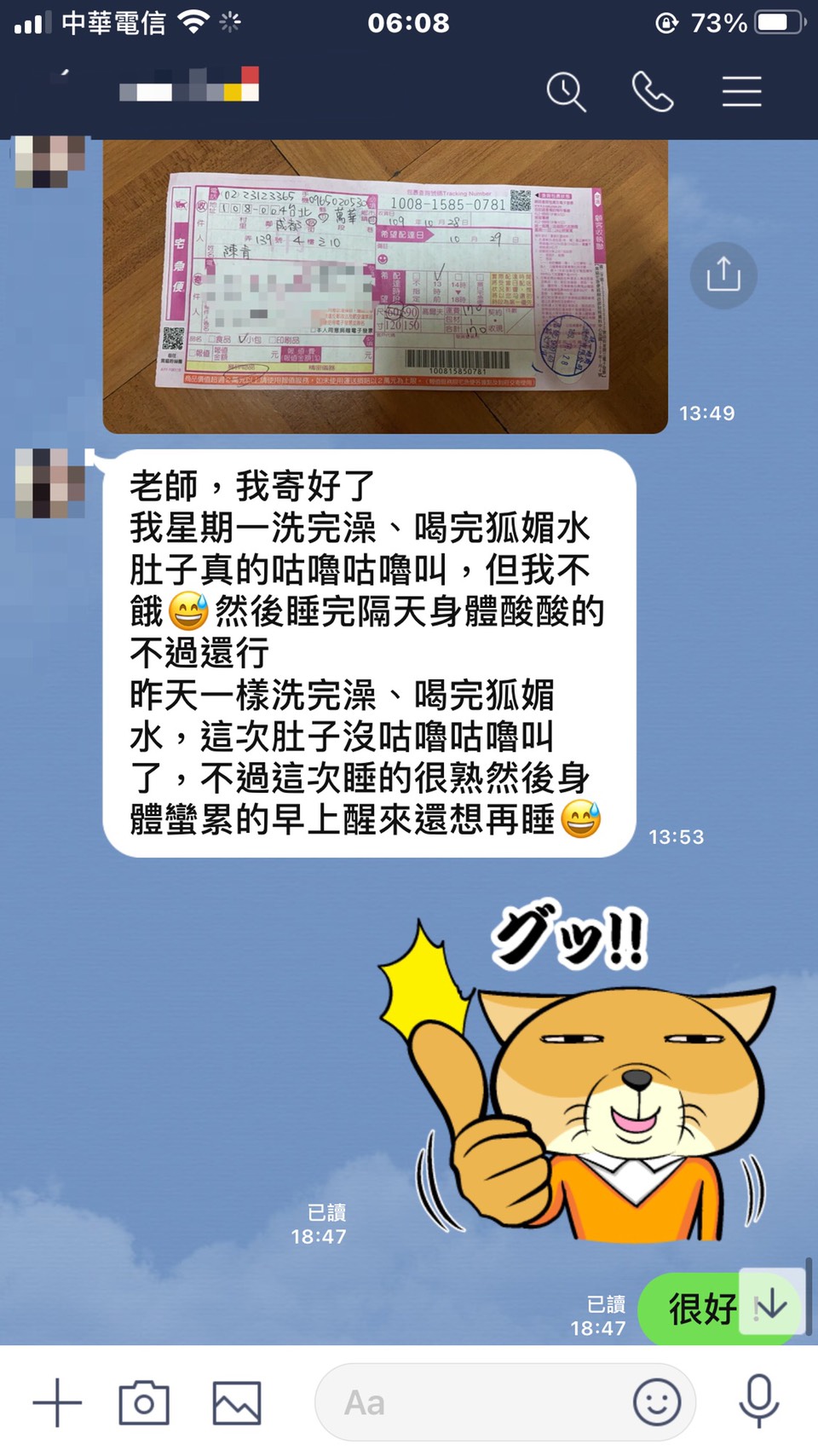Share the shipping receipt photo
The height and width of the screenshot is (1456, 818).
(x=723, y=275)
